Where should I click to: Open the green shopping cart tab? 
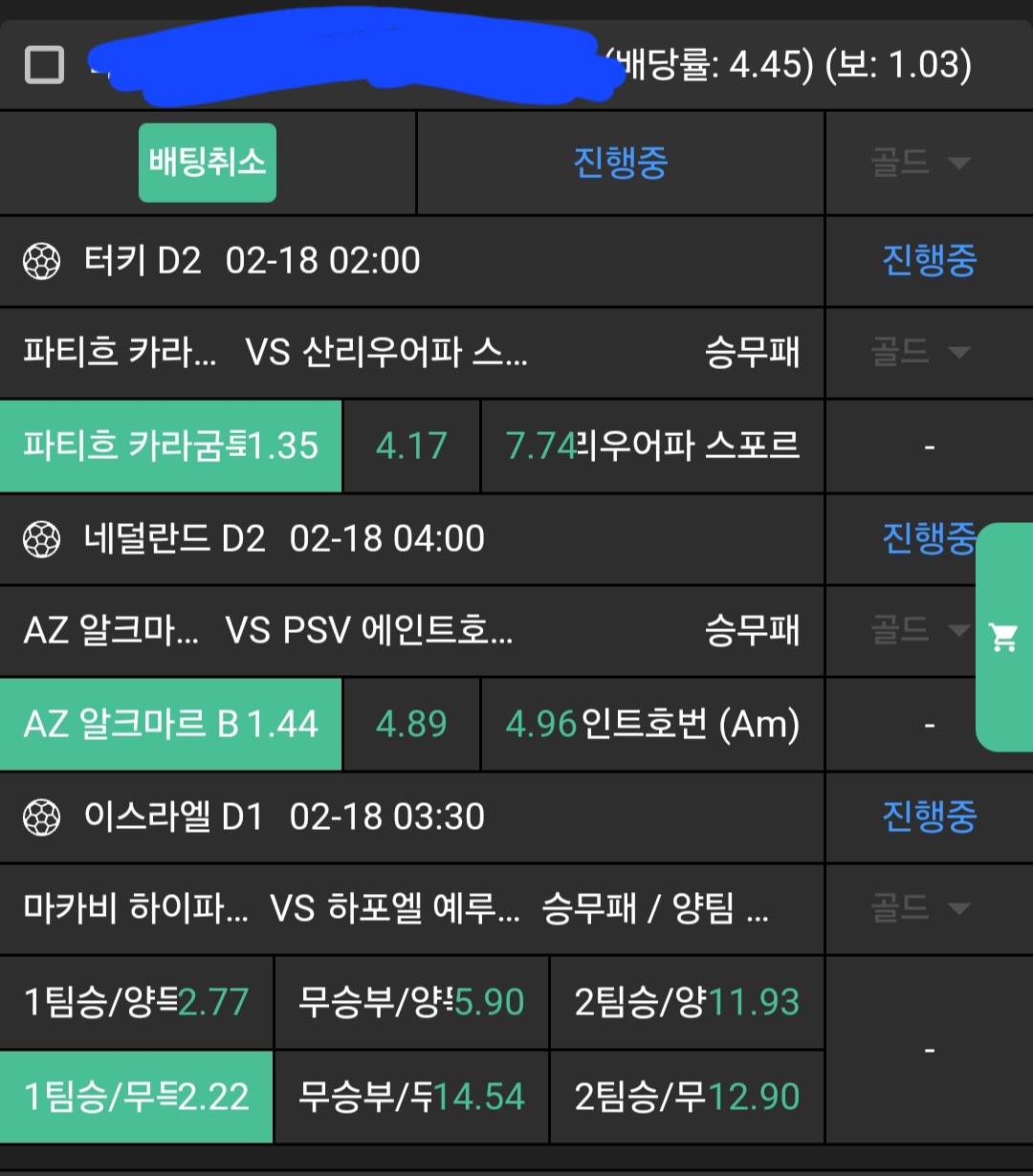tap(1003, 636)
